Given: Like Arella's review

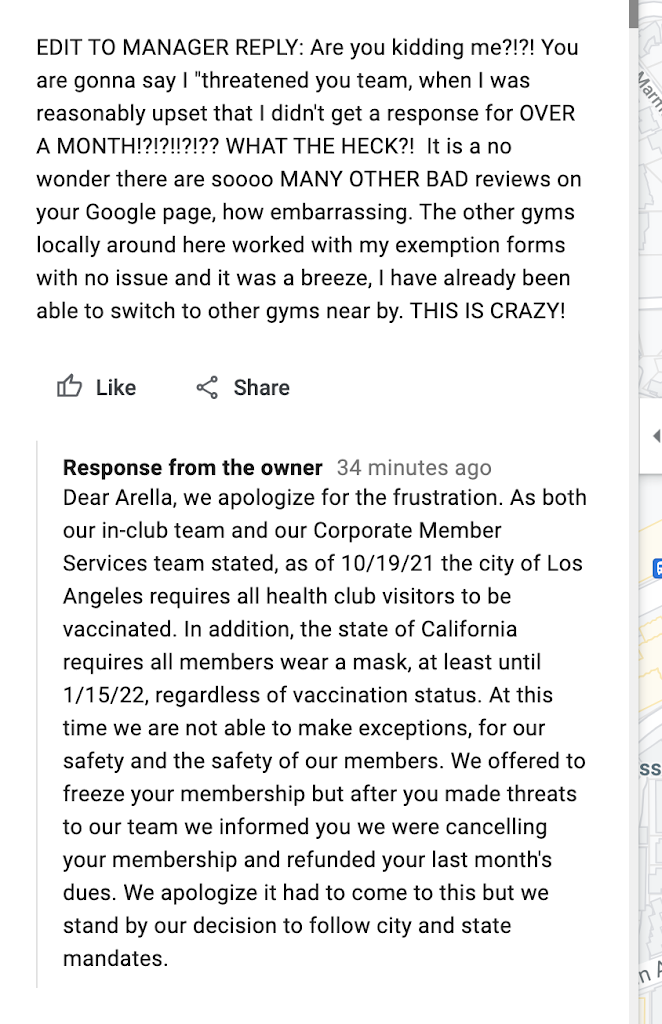Looking at the screenshot, I should click(96, 388).
